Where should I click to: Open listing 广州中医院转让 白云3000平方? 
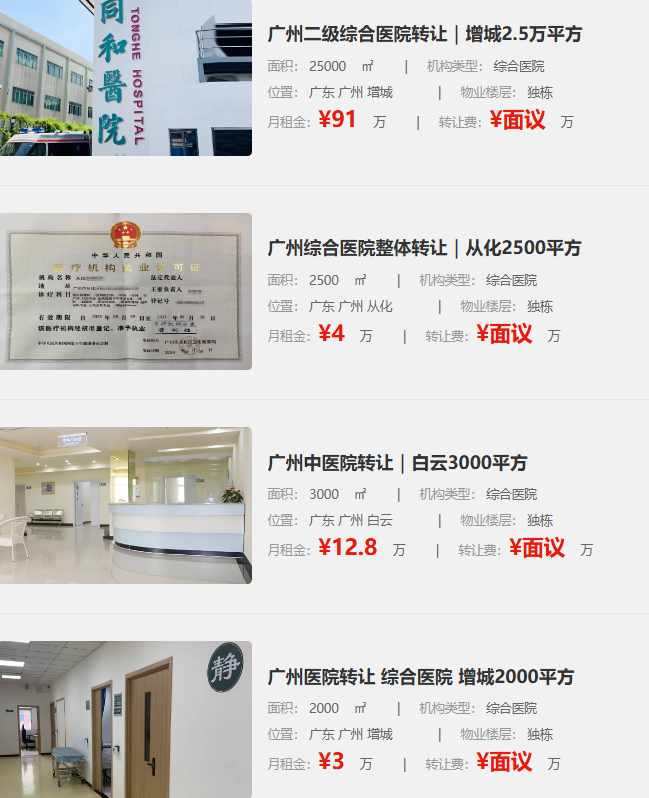[x=397, y=463]
